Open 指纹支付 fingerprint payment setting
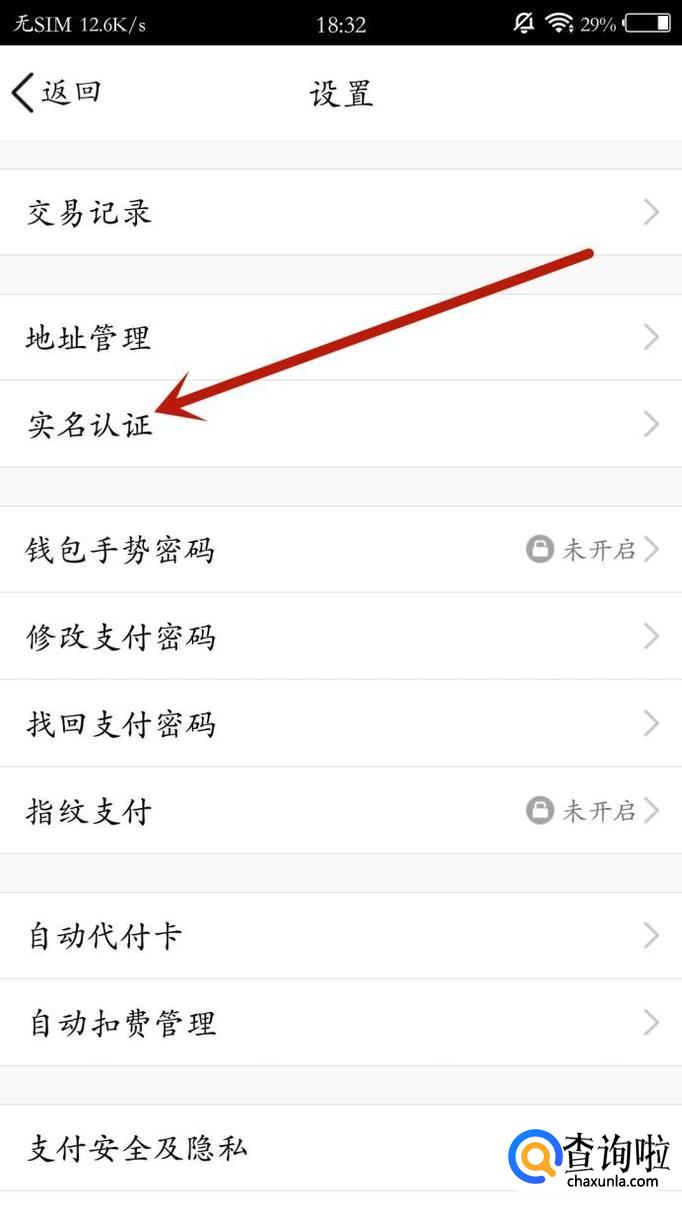 pyautogui.click(x=340, y=810)
